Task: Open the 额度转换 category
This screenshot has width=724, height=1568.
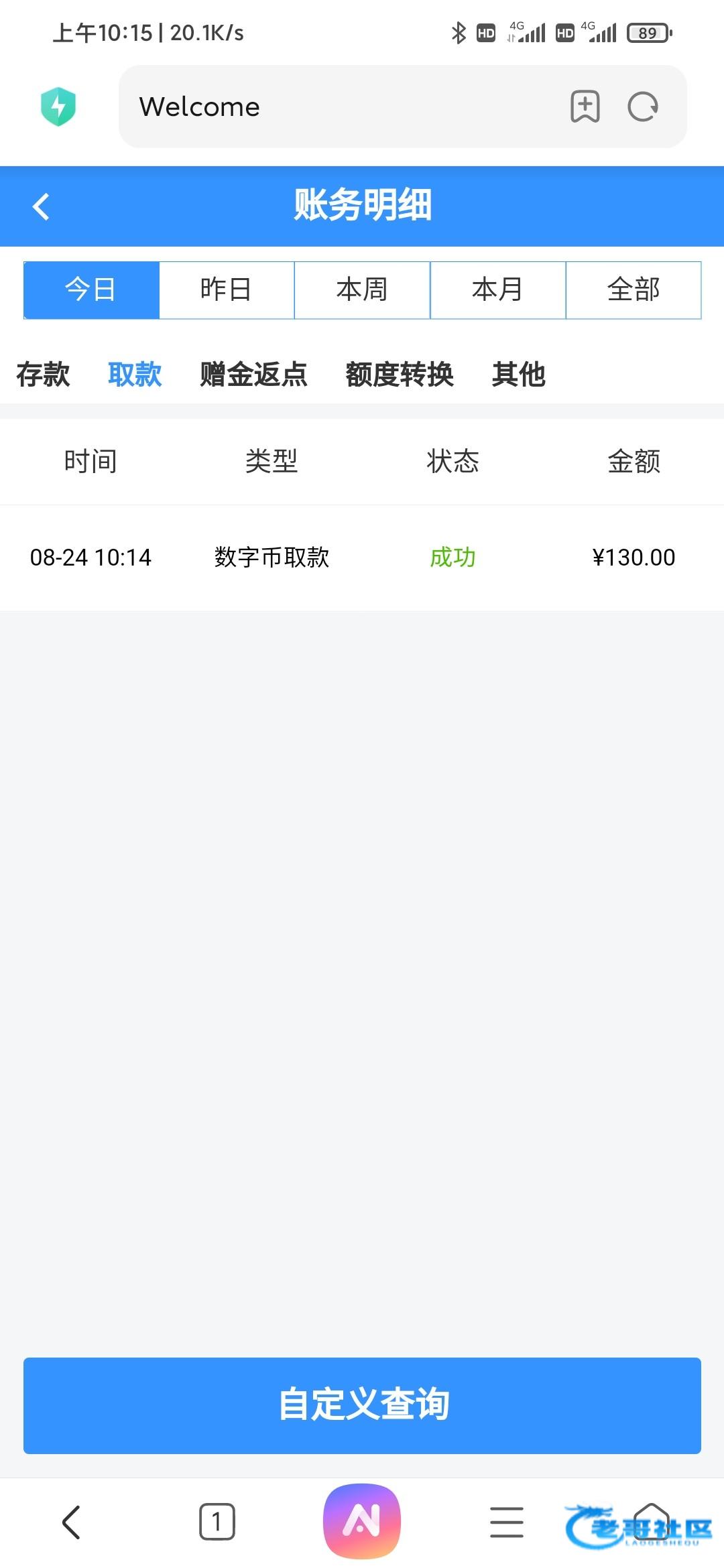Action: (400, 374)
